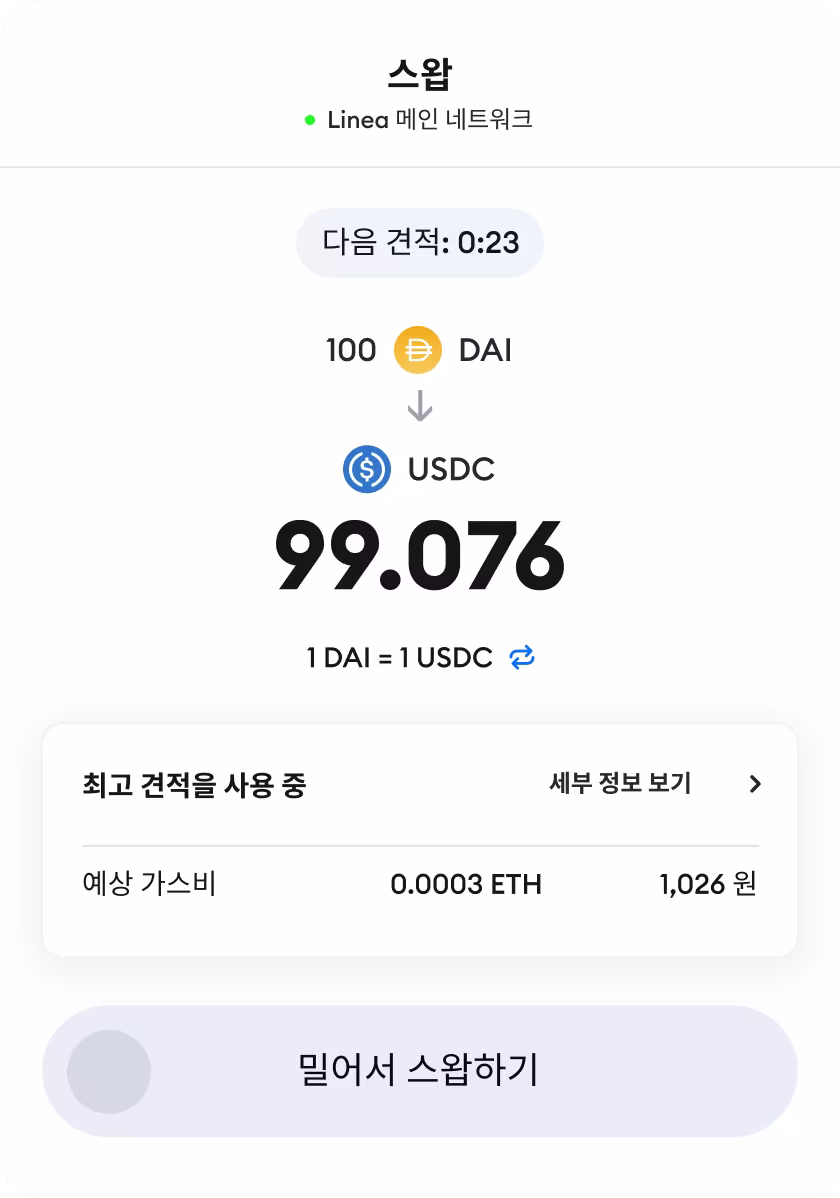The width and height of the screenshot is (840, 1198).
Task: Click the 세부 정보 보기 link
Action: [622, 784]
